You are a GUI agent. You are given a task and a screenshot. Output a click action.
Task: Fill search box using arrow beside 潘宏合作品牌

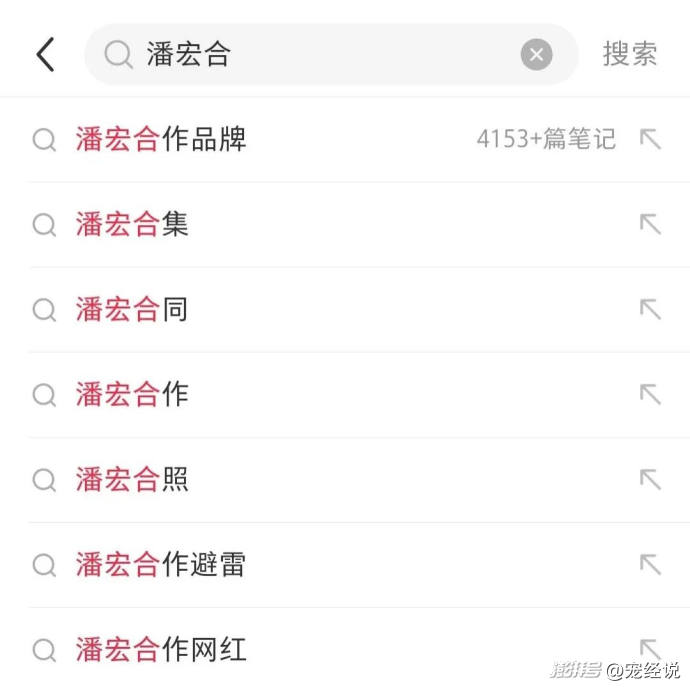(x=651, y=139)
